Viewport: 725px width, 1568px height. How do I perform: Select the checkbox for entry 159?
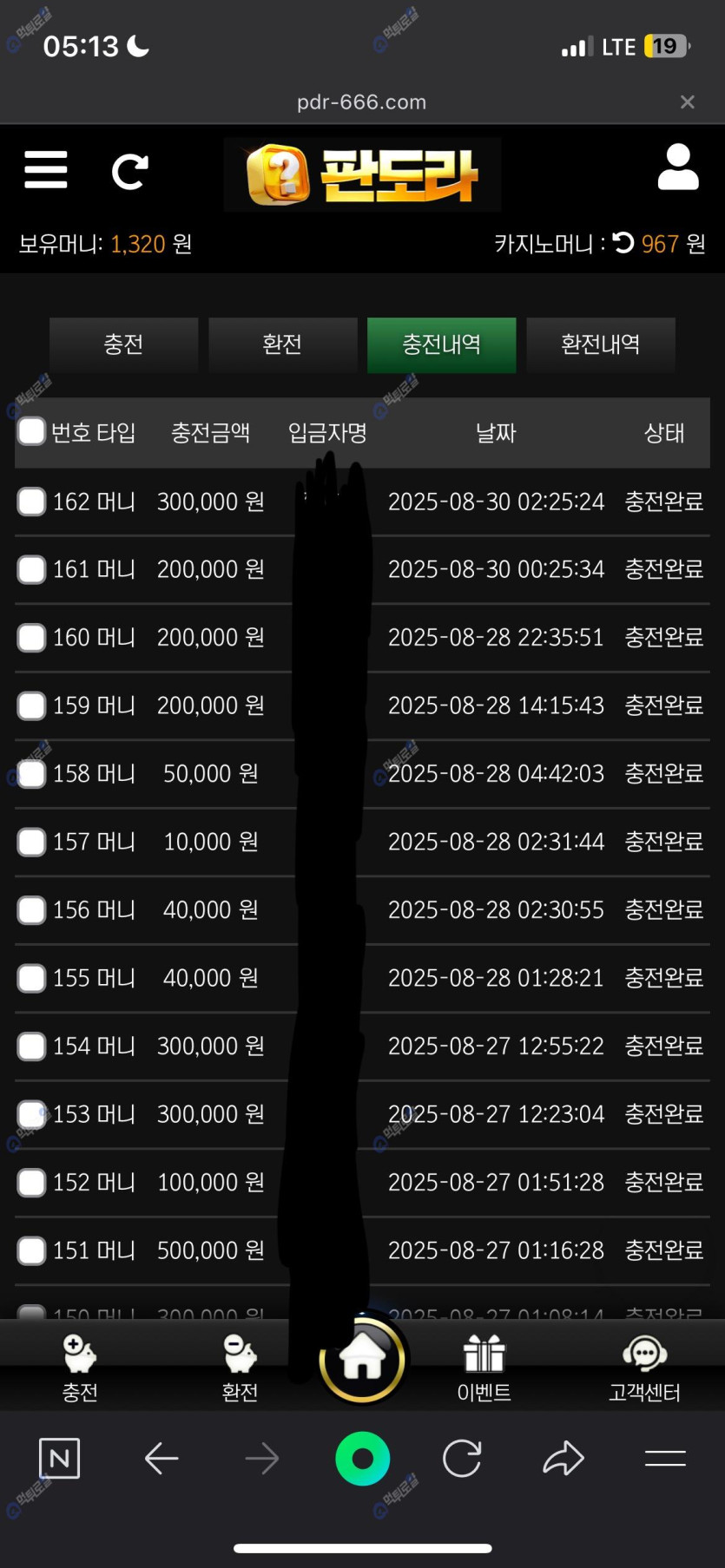32,705
